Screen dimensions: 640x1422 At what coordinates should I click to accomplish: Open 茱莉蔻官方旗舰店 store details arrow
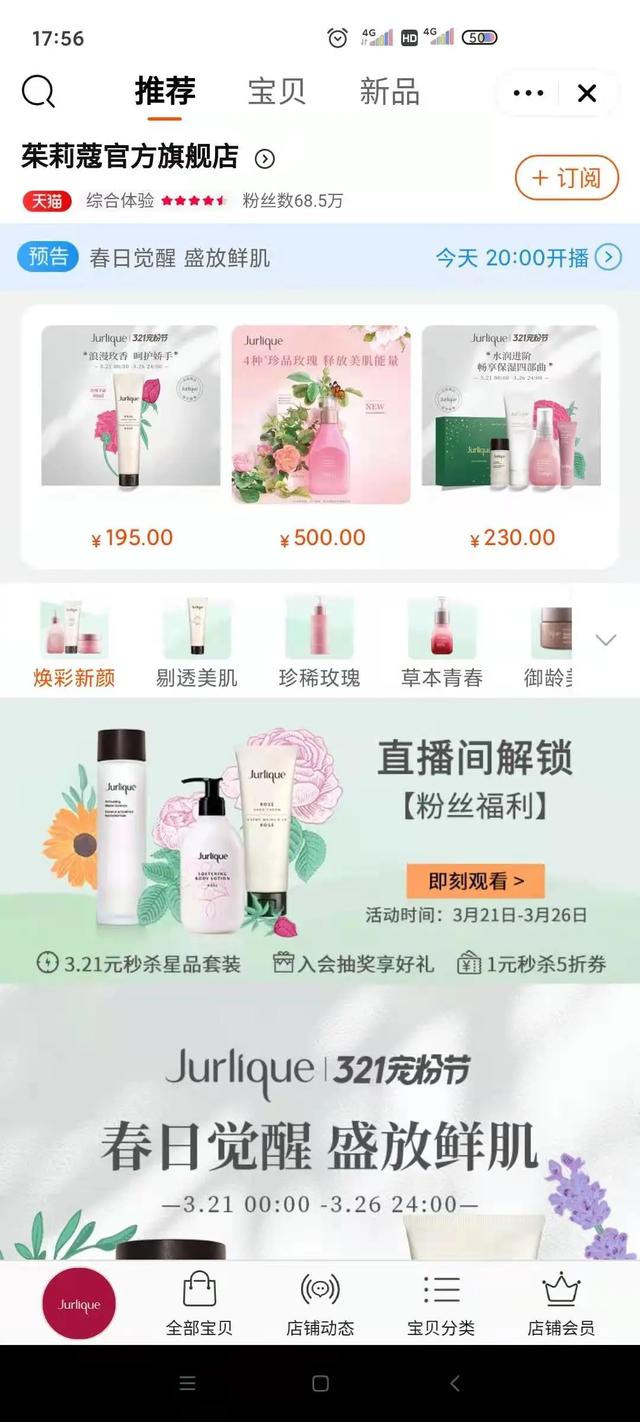click(x=265, y=158)
